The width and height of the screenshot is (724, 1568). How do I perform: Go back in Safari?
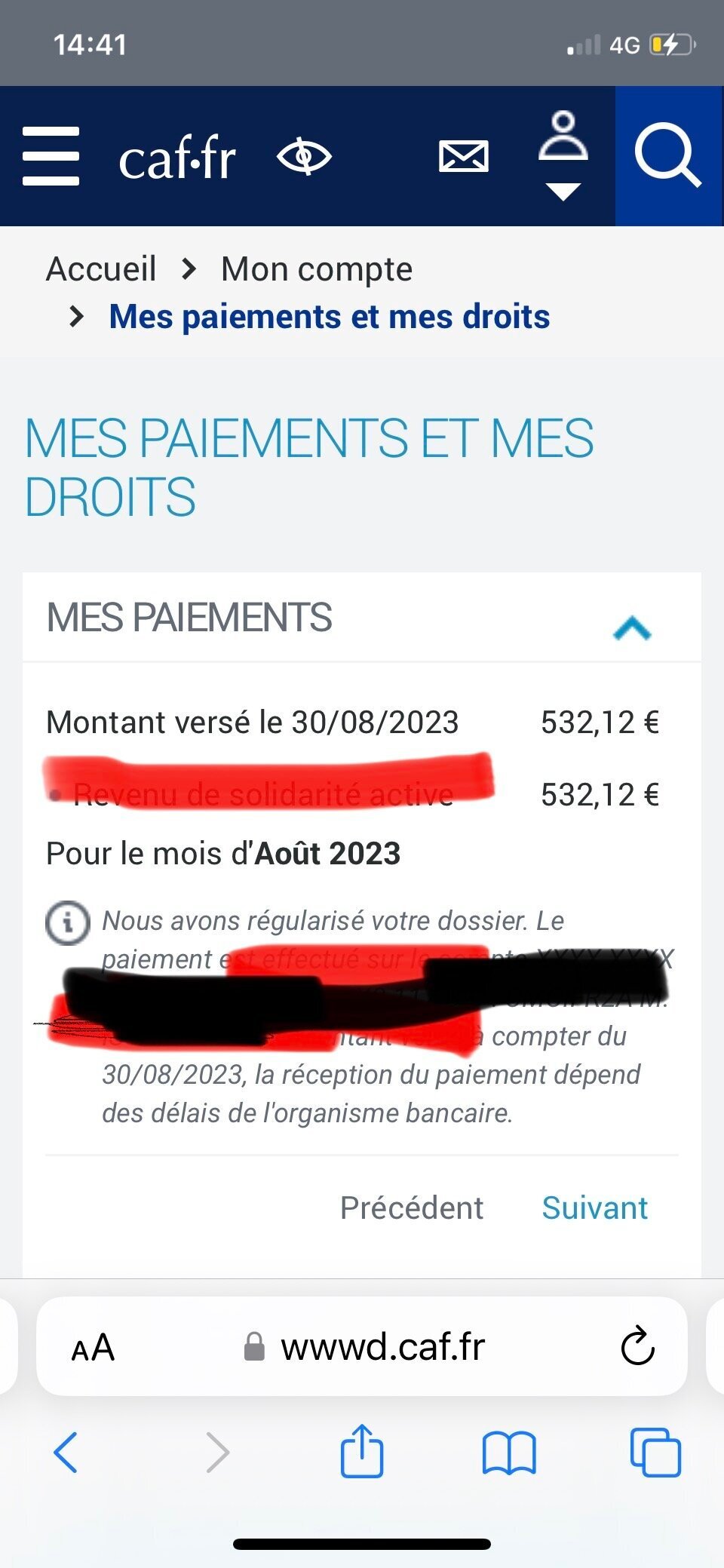pos(66,1452)
